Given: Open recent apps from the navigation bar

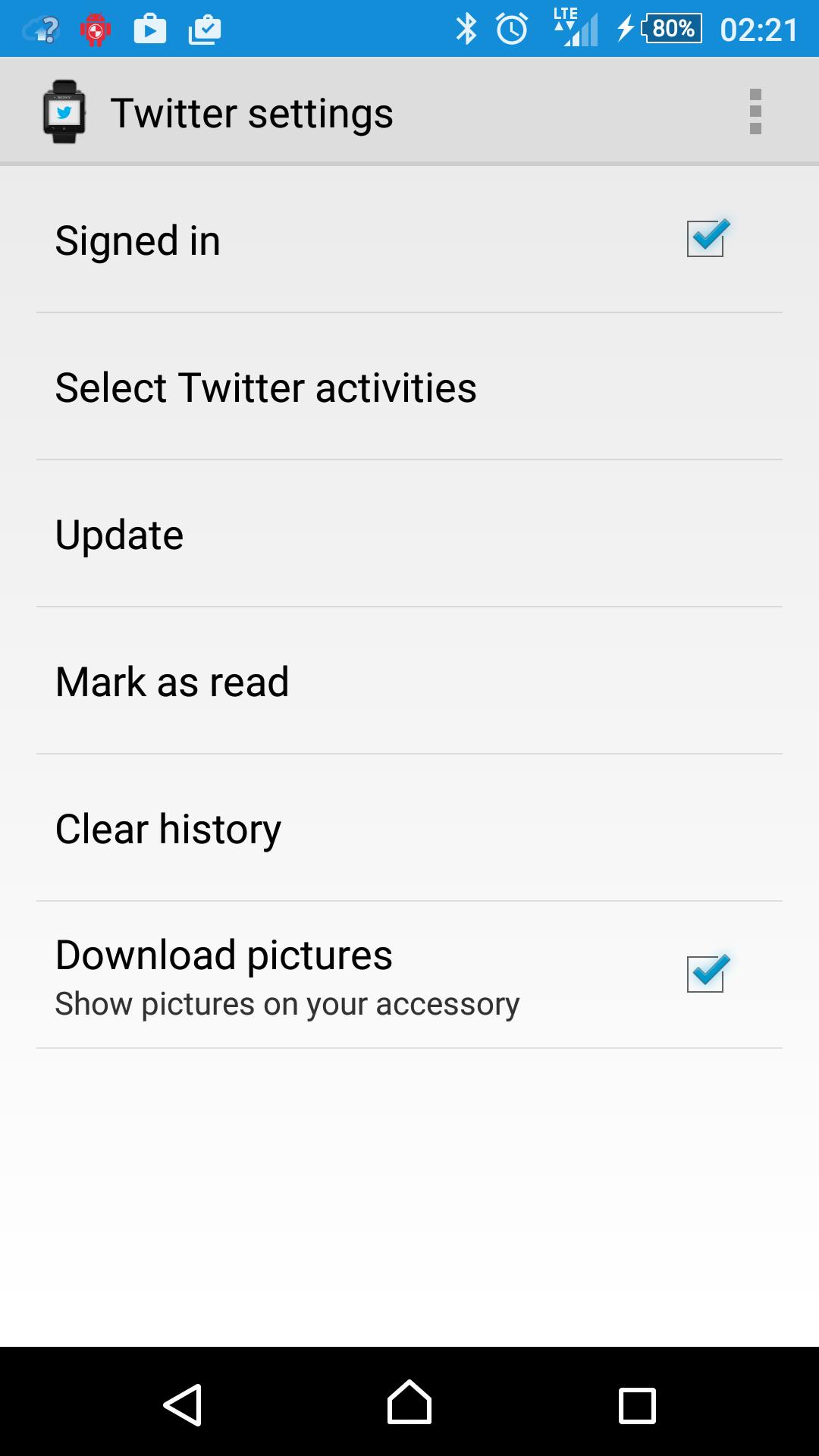Looking at the screenshot, I should click(637, 1404).
